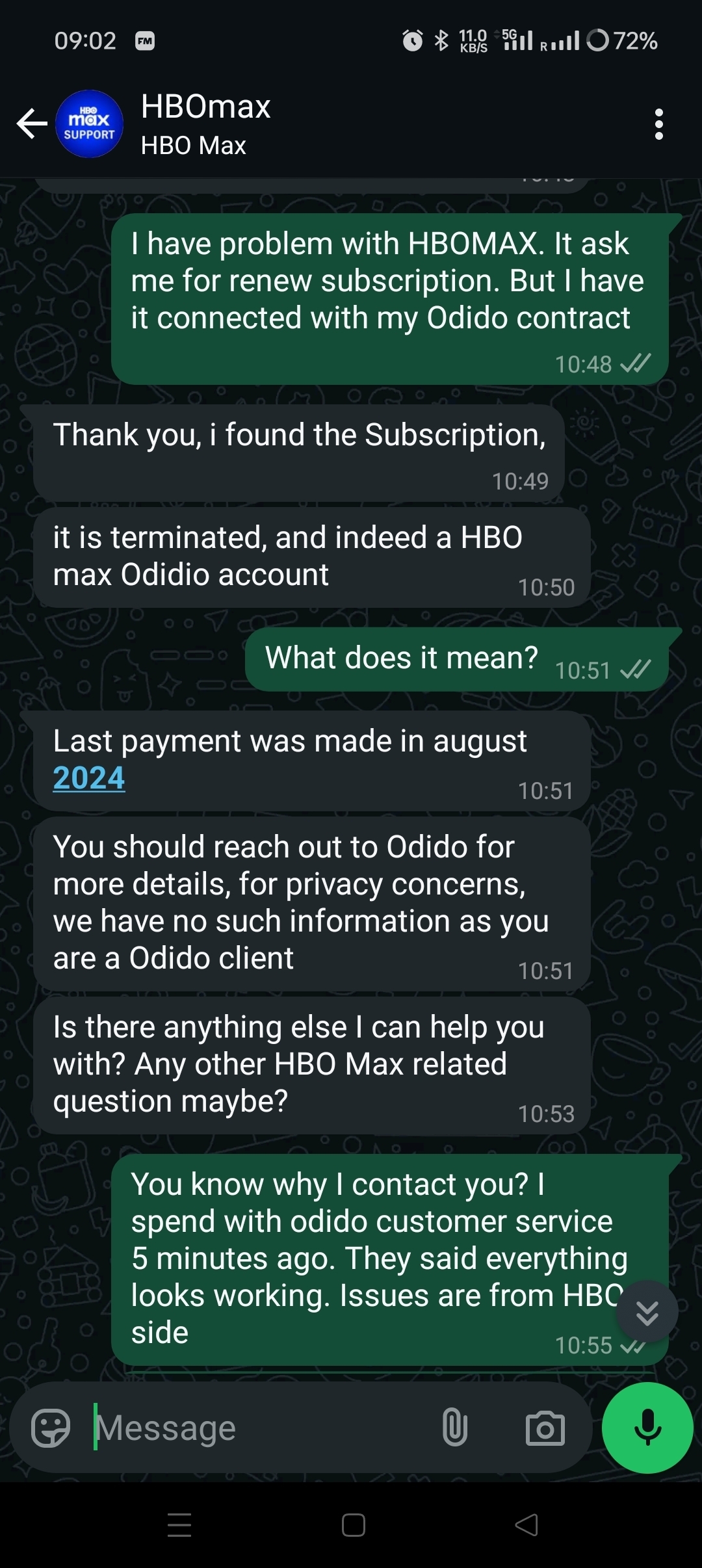Tap the HBO Max Support avatar

89,124
